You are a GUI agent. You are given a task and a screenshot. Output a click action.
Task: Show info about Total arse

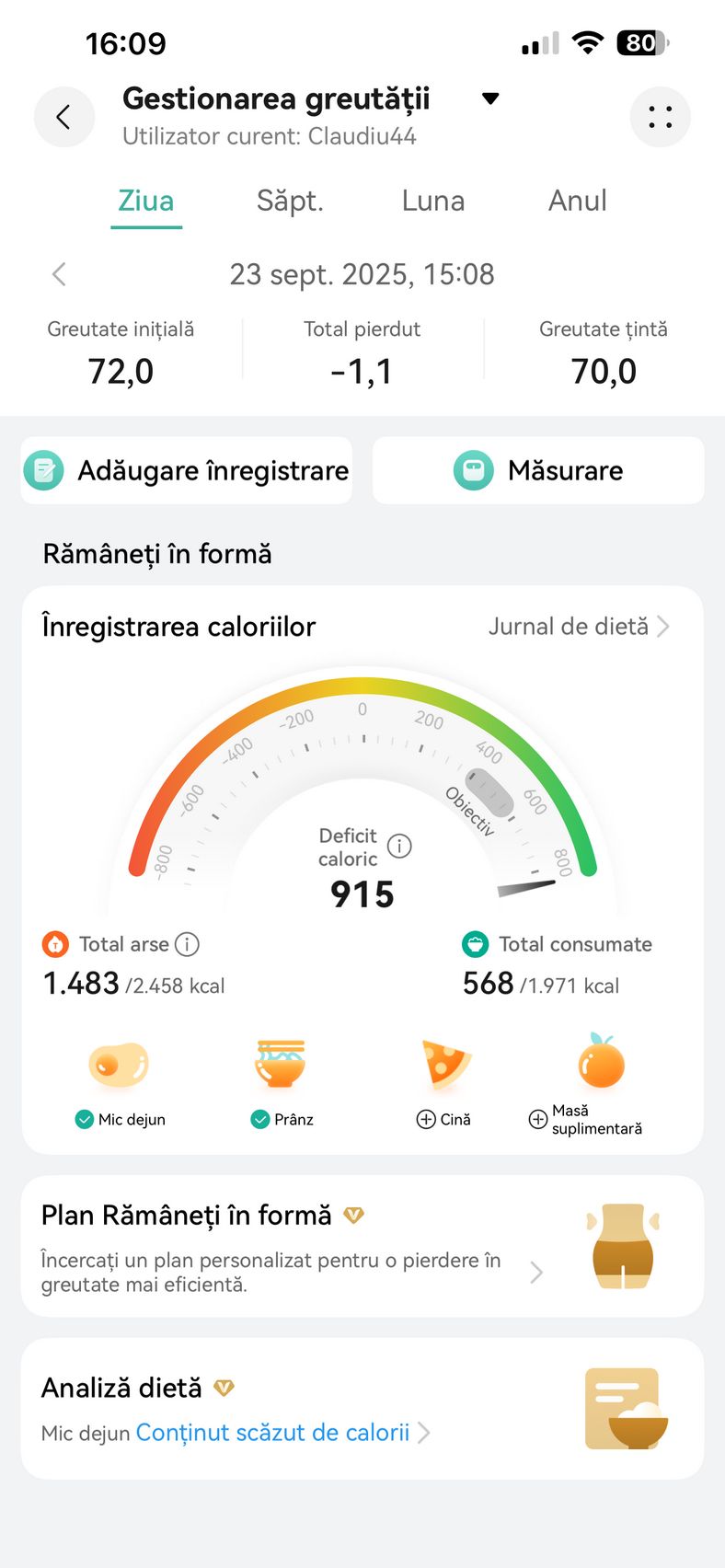point(187,944)
